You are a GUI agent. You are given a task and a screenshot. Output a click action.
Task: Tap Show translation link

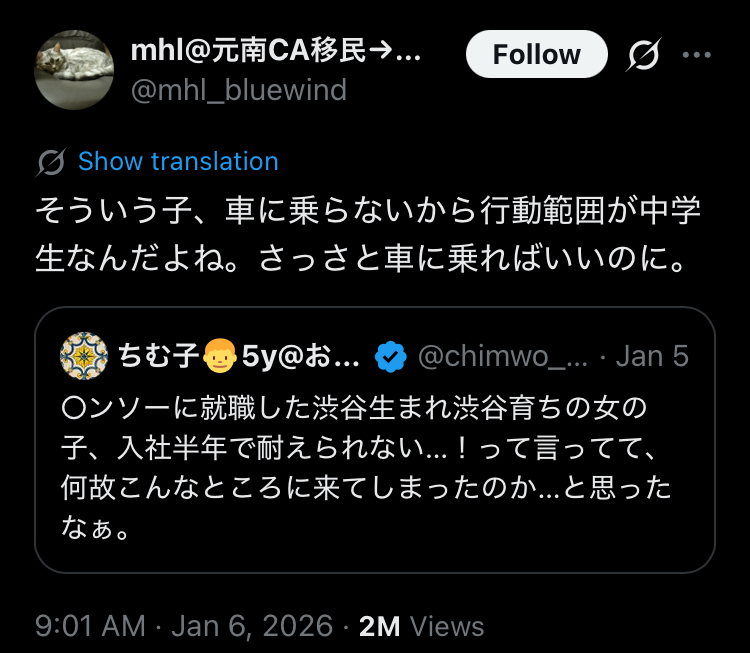[177, 161]
